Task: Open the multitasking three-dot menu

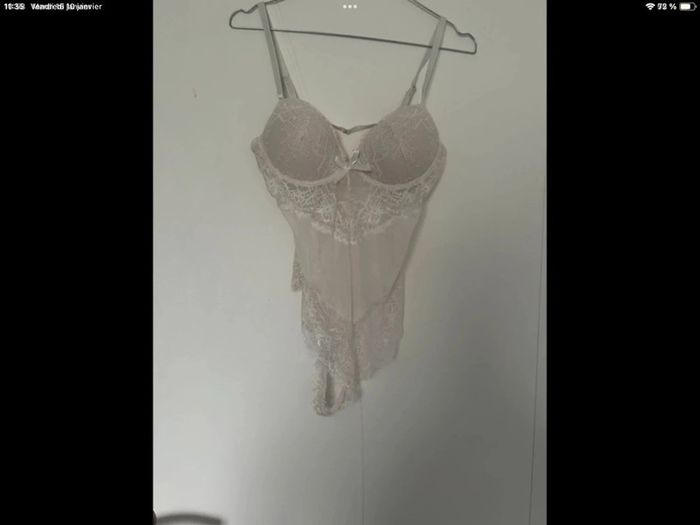Action: pos(349,6)
